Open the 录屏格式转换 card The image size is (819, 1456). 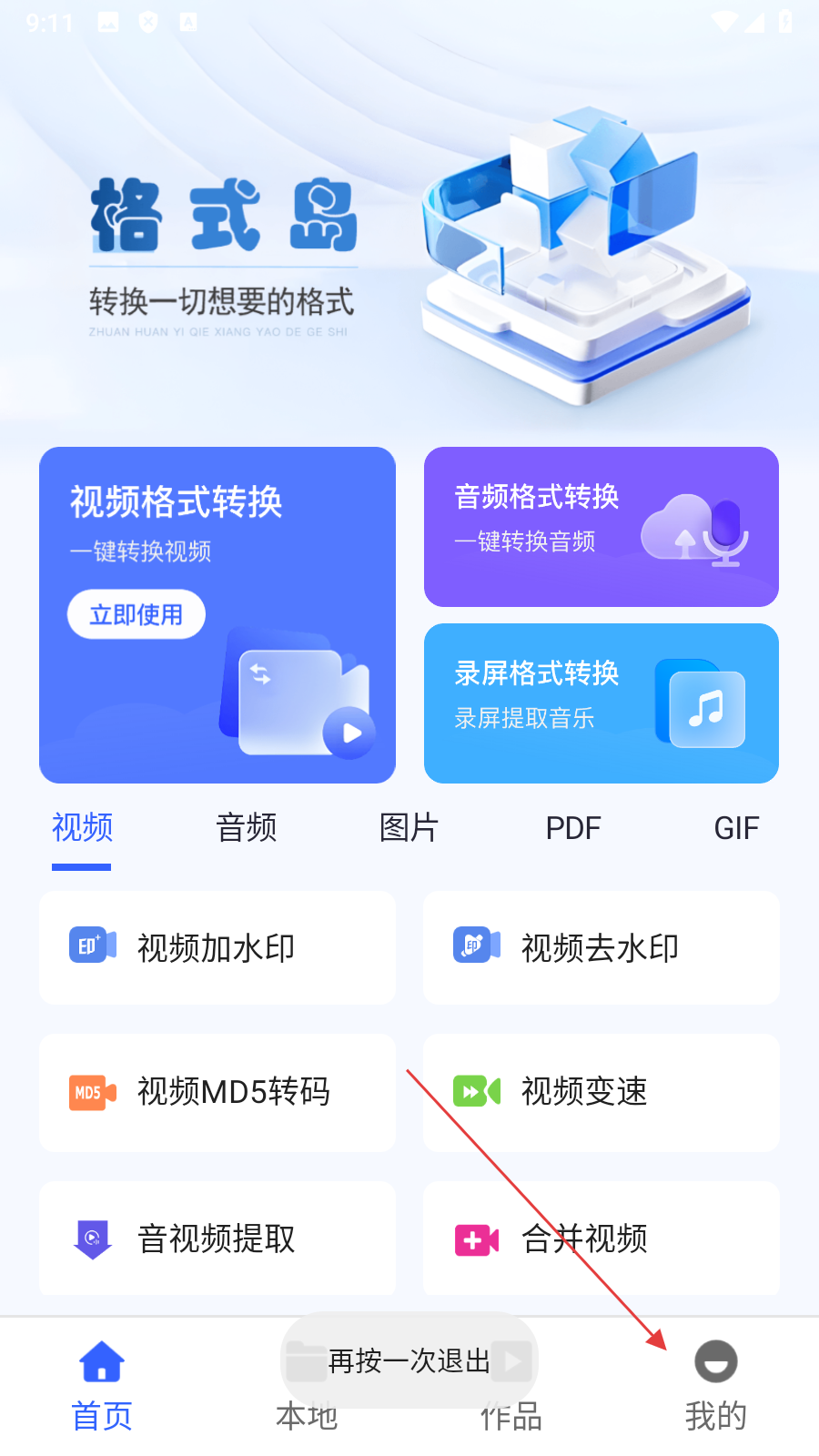coord(601,703)
